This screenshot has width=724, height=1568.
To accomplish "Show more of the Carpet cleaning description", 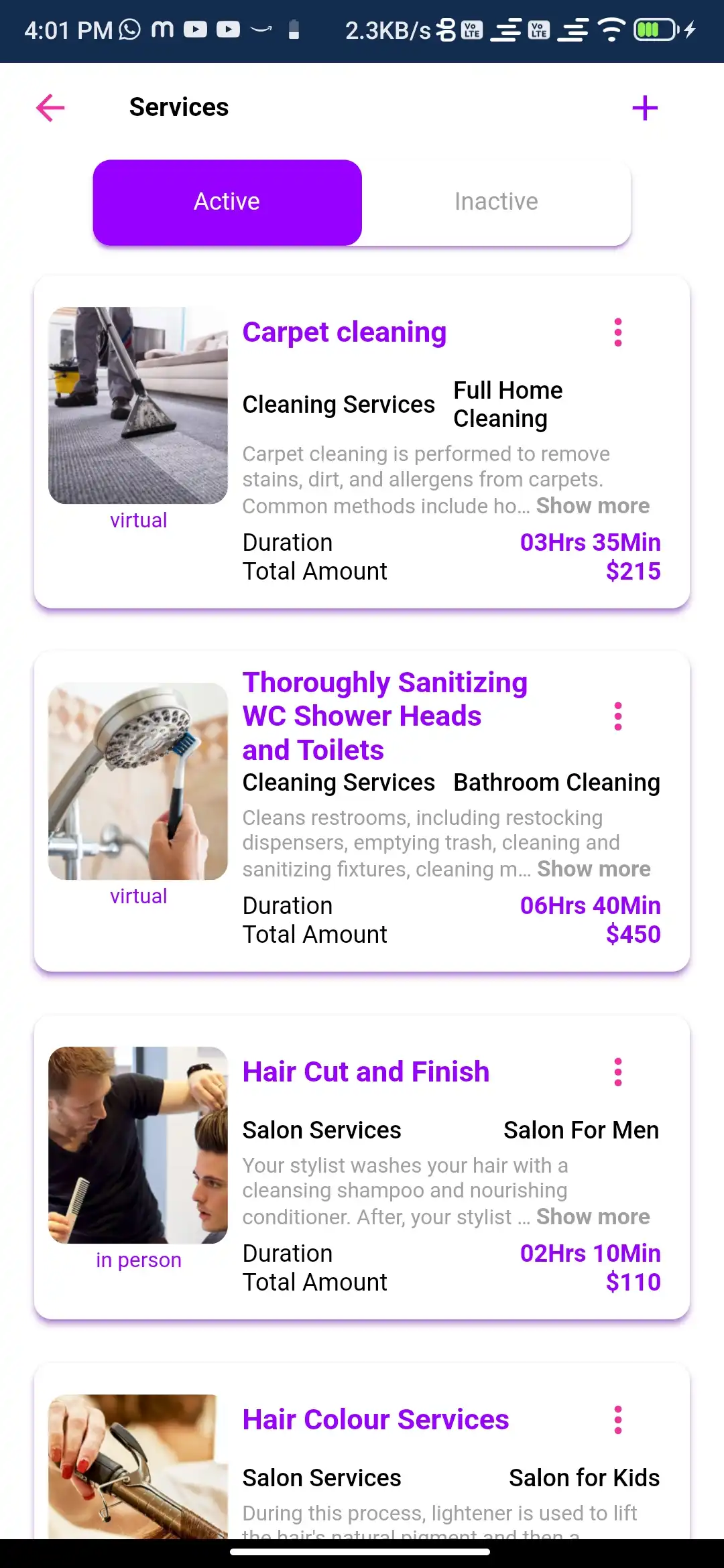I will [x=593, y=506].
